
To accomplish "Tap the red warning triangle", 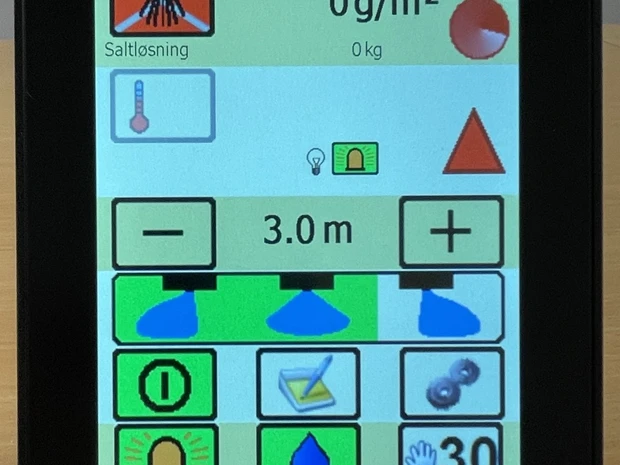I will (x=473, y=142).
